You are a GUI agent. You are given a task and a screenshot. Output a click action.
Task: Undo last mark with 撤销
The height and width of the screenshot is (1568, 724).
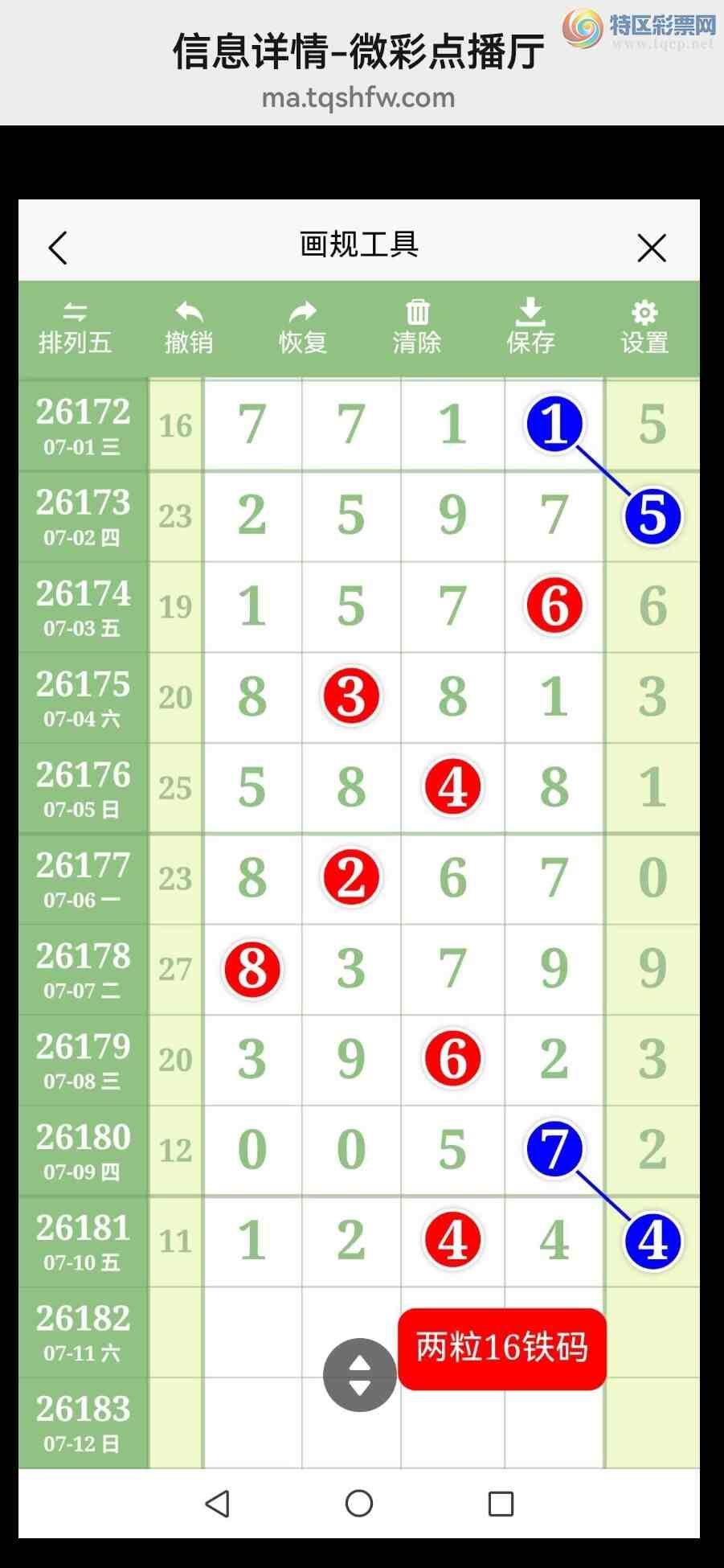coord(189,329)
